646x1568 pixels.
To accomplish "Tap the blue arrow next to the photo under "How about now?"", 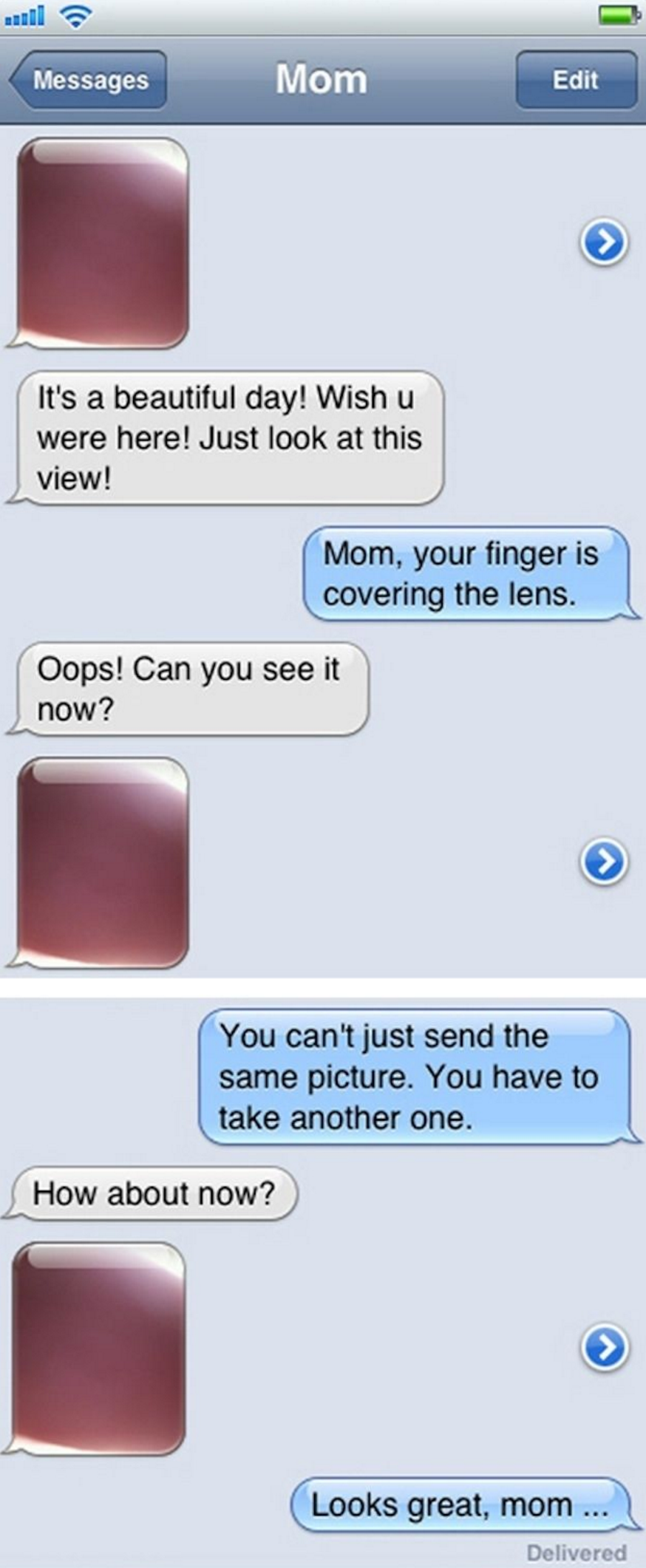I will coord(605,1348).
